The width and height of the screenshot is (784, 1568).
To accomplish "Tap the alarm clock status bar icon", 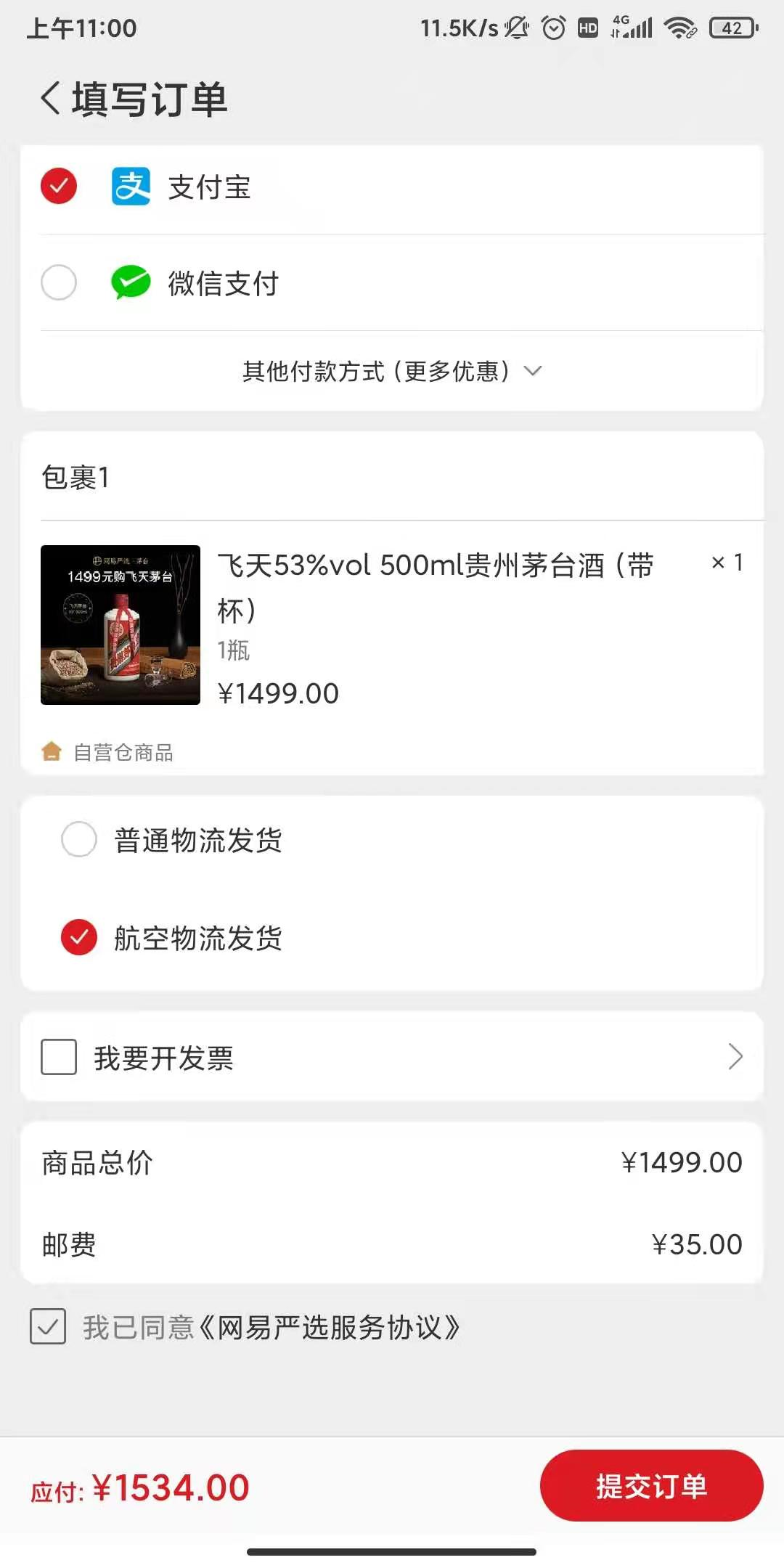I will (552, 28).
